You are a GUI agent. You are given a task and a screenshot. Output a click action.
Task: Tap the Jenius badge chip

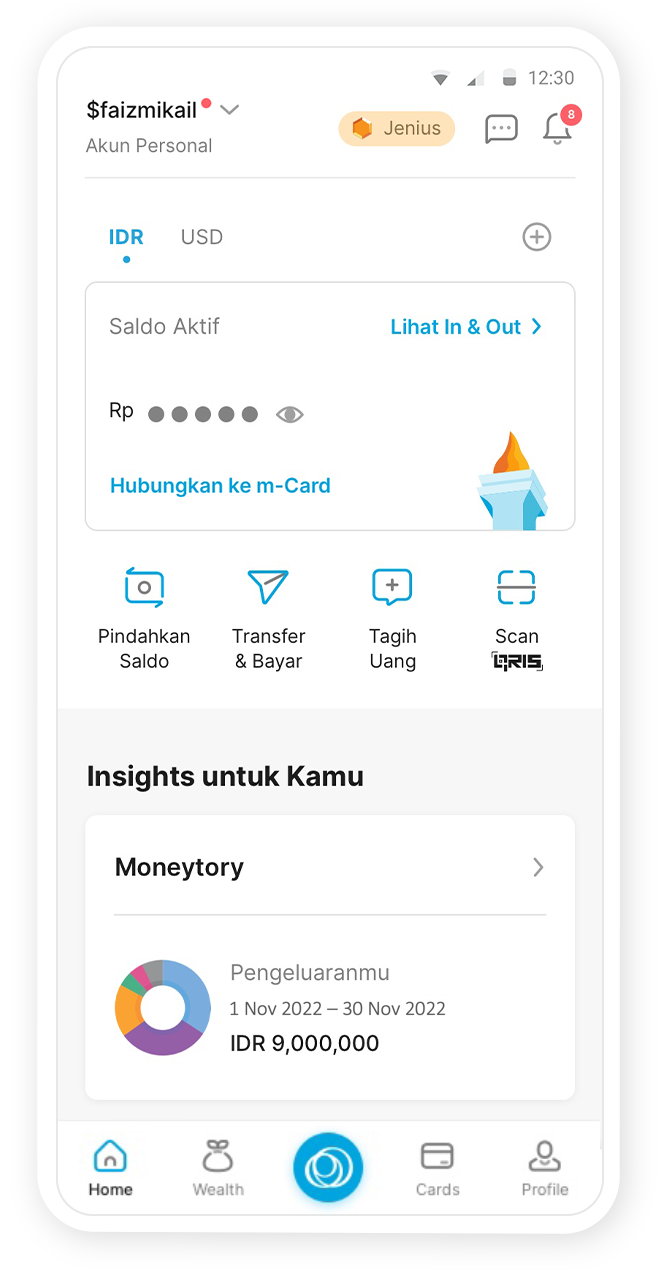397,128
